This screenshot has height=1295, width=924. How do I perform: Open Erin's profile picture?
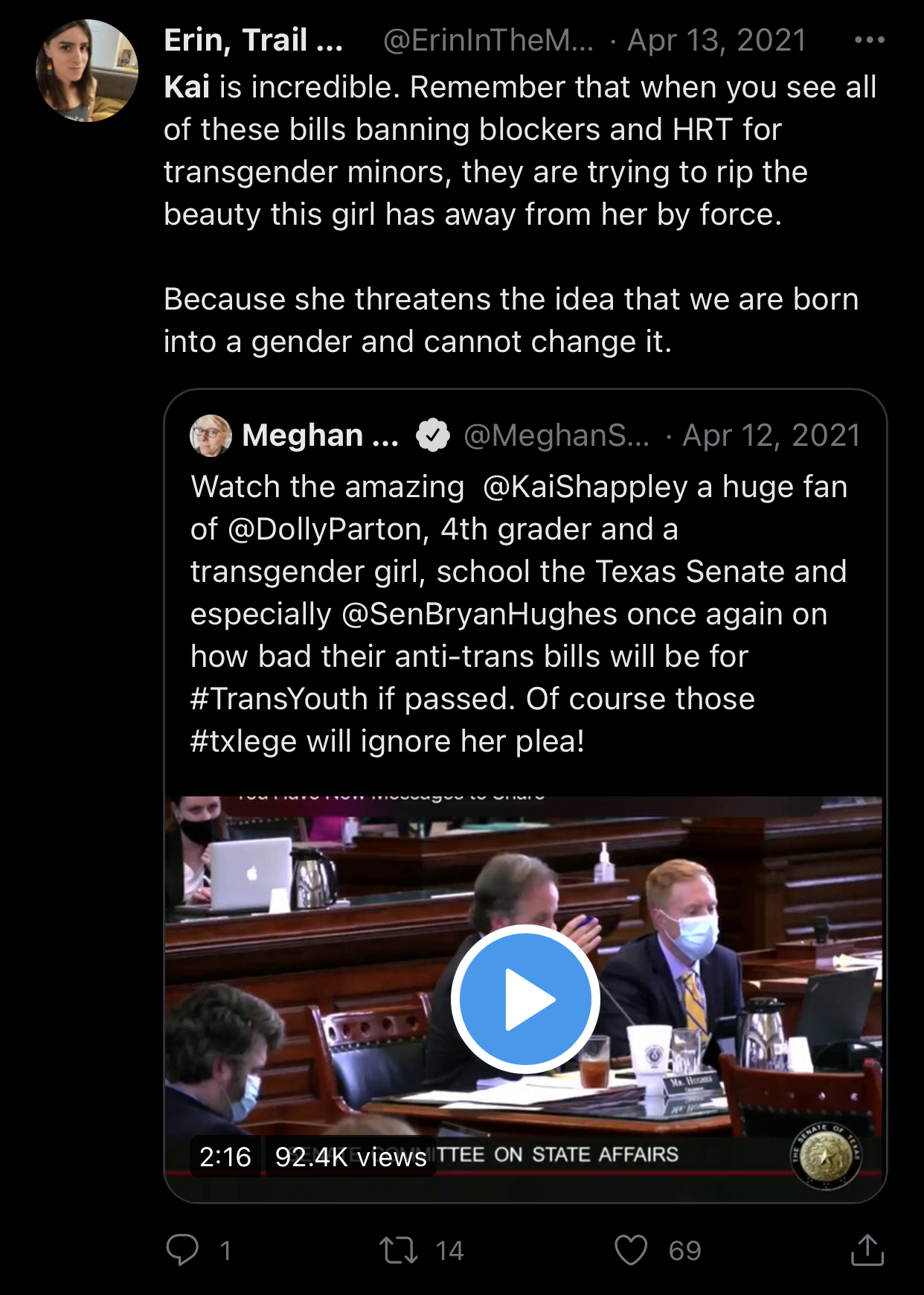click(x=87, y=71)
